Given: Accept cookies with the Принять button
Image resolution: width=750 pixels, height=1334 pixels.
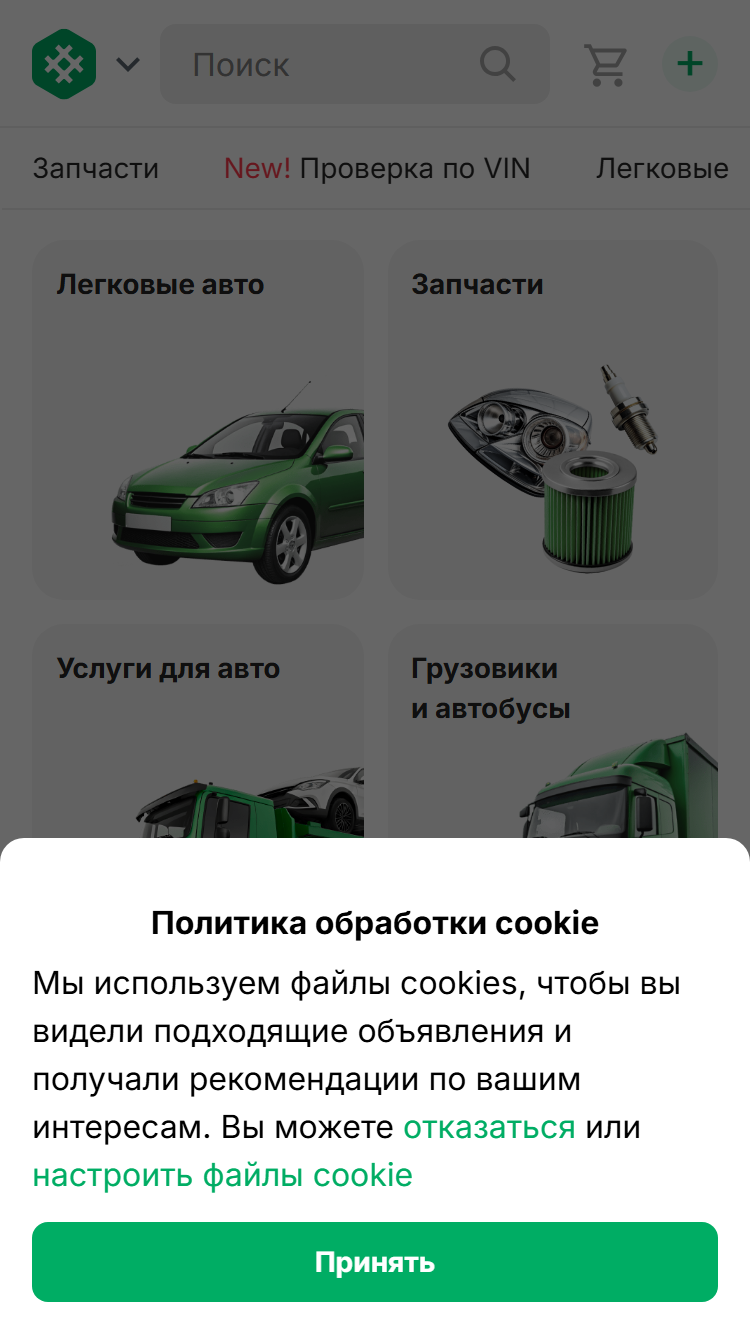Looking at the screenshot, I should [375, 1262].
